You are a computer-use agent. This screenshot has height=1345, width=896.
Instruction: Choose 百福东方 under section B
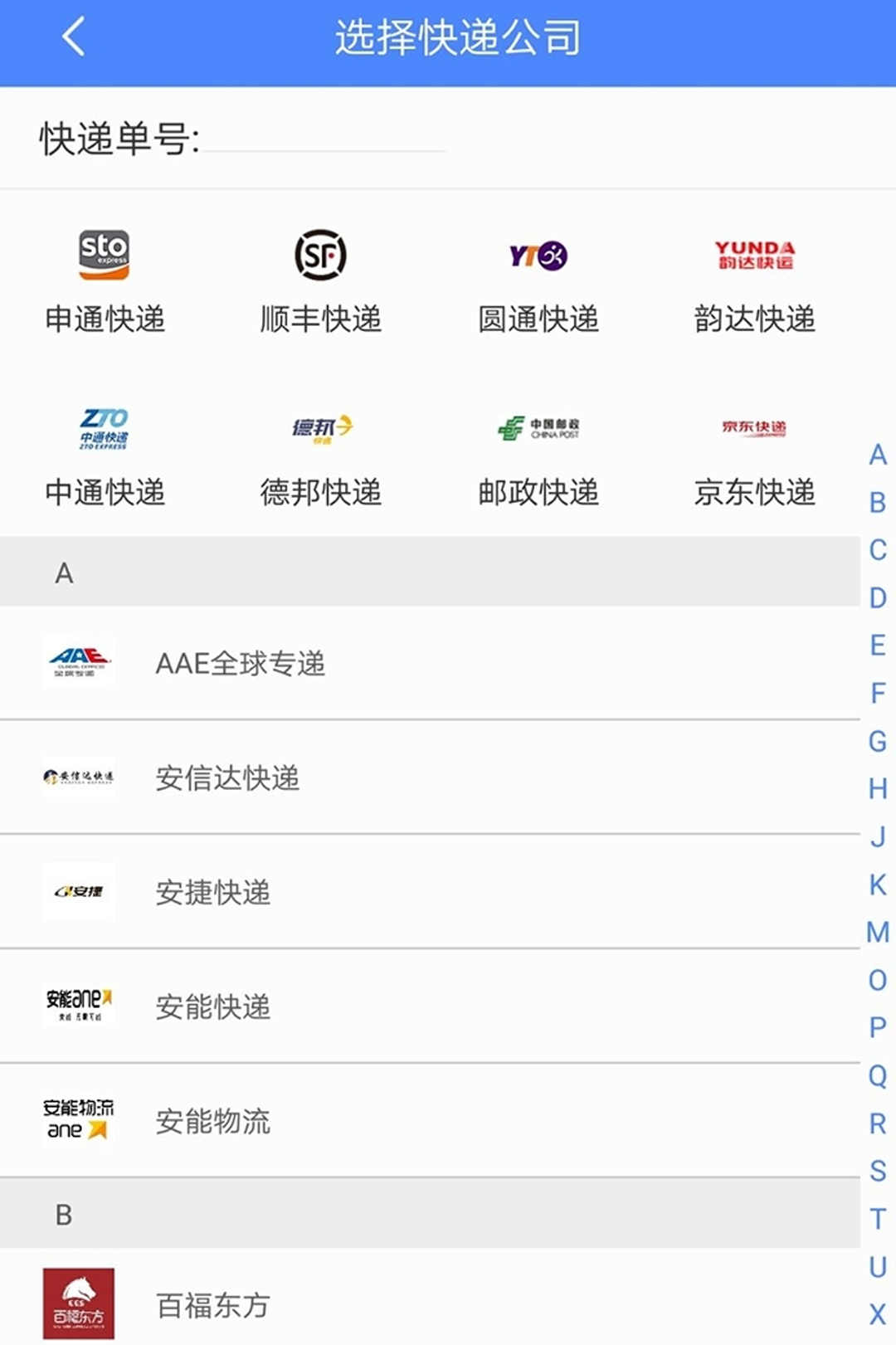point(213,1304)
